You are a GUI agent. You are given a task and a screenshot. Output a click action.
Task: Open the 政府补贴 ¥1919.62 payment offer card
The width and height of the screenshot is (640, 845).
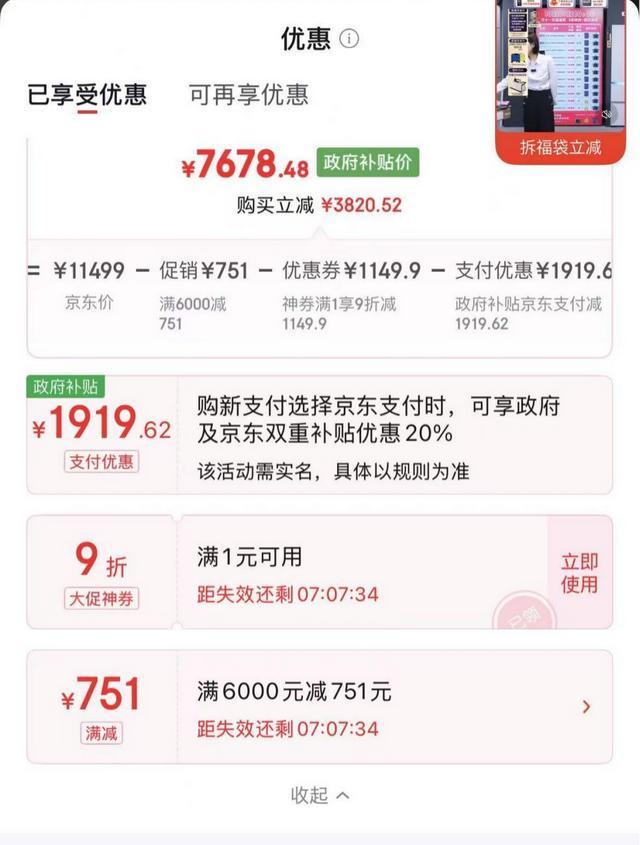[x=319, y=435]
